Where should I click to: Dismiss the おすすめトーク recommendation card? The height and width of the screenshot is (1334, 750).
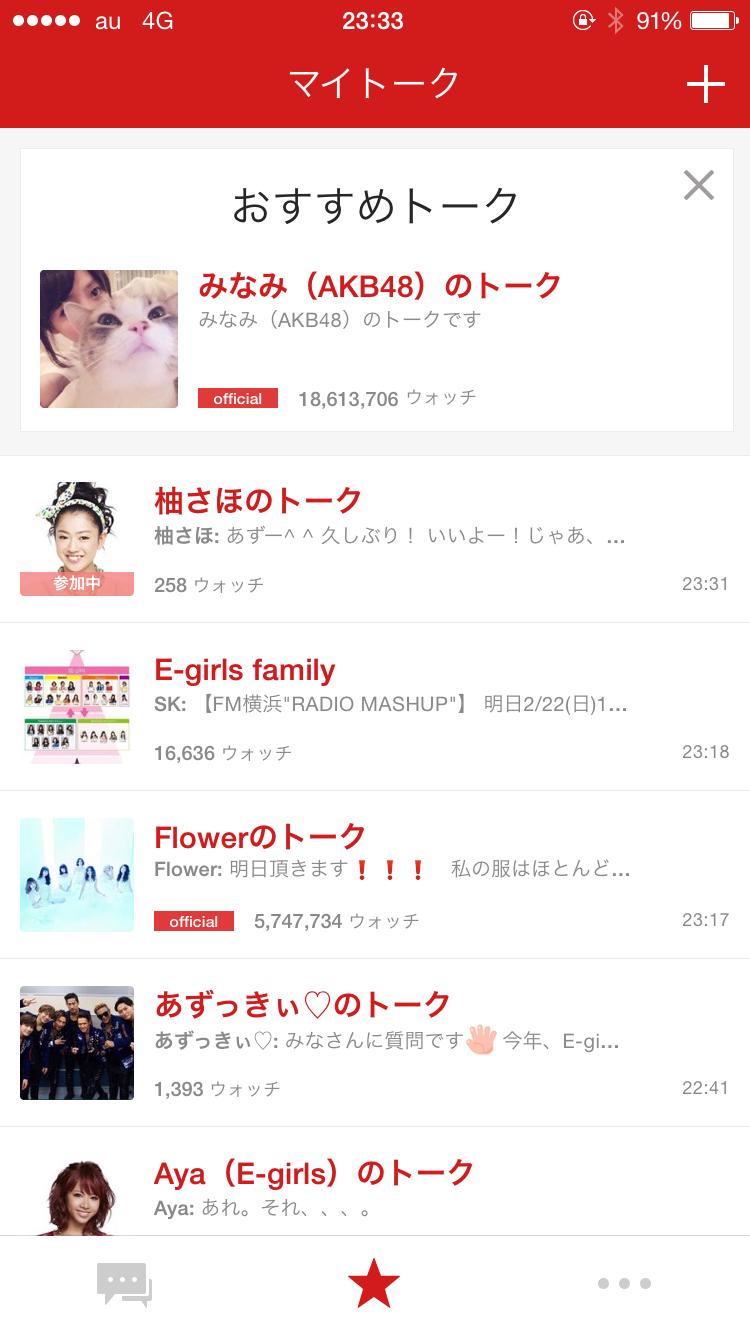pyautogui.click(x=698, y=185)
